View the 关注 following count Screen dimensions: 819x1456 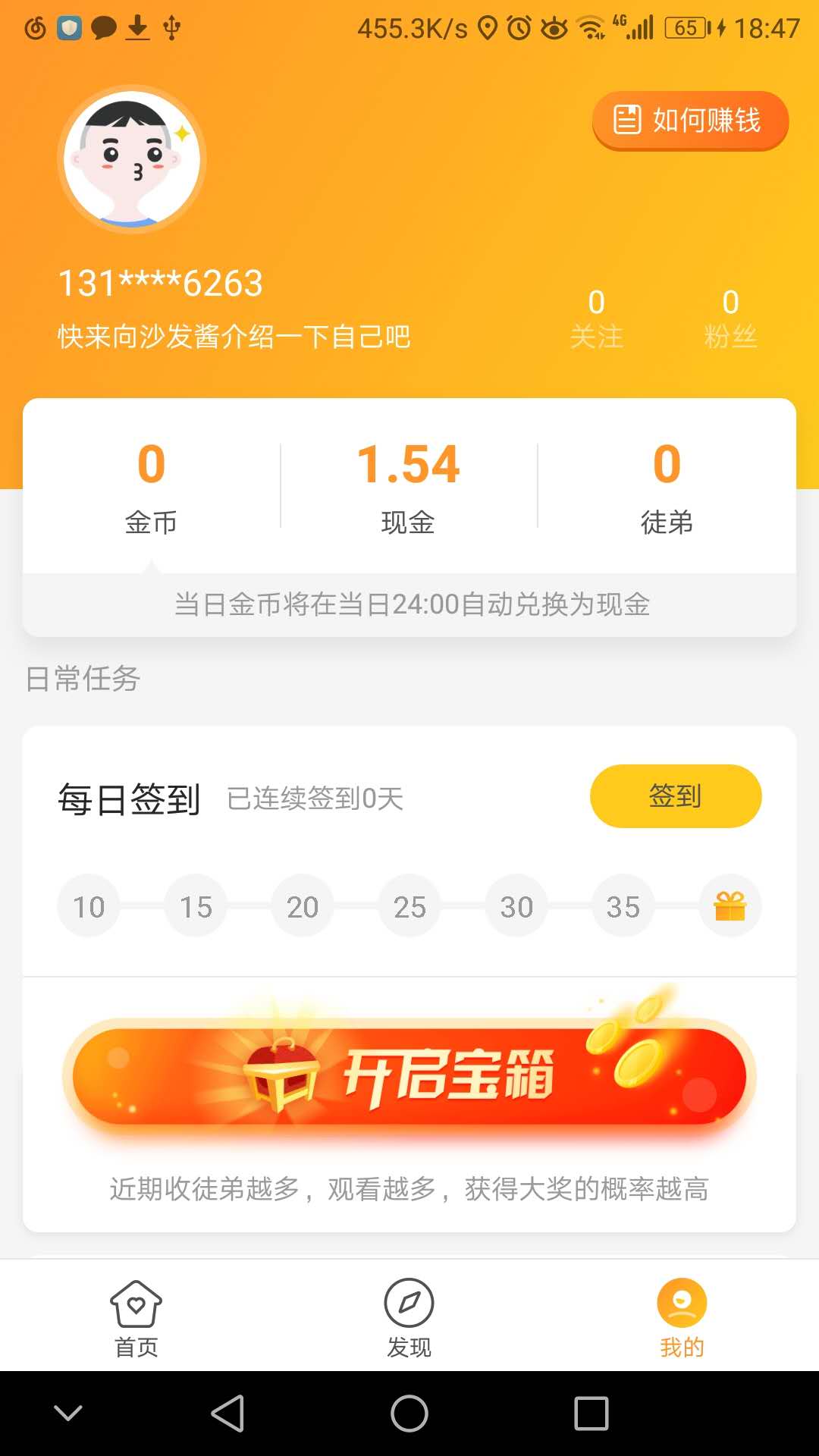[598, 318]
